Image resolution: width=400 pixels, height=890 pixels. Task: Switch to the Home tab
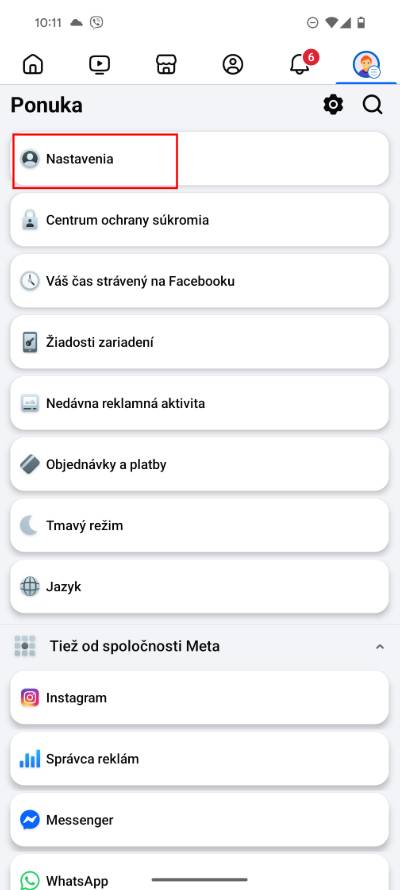pyautogui.click(x=33, y=65)
